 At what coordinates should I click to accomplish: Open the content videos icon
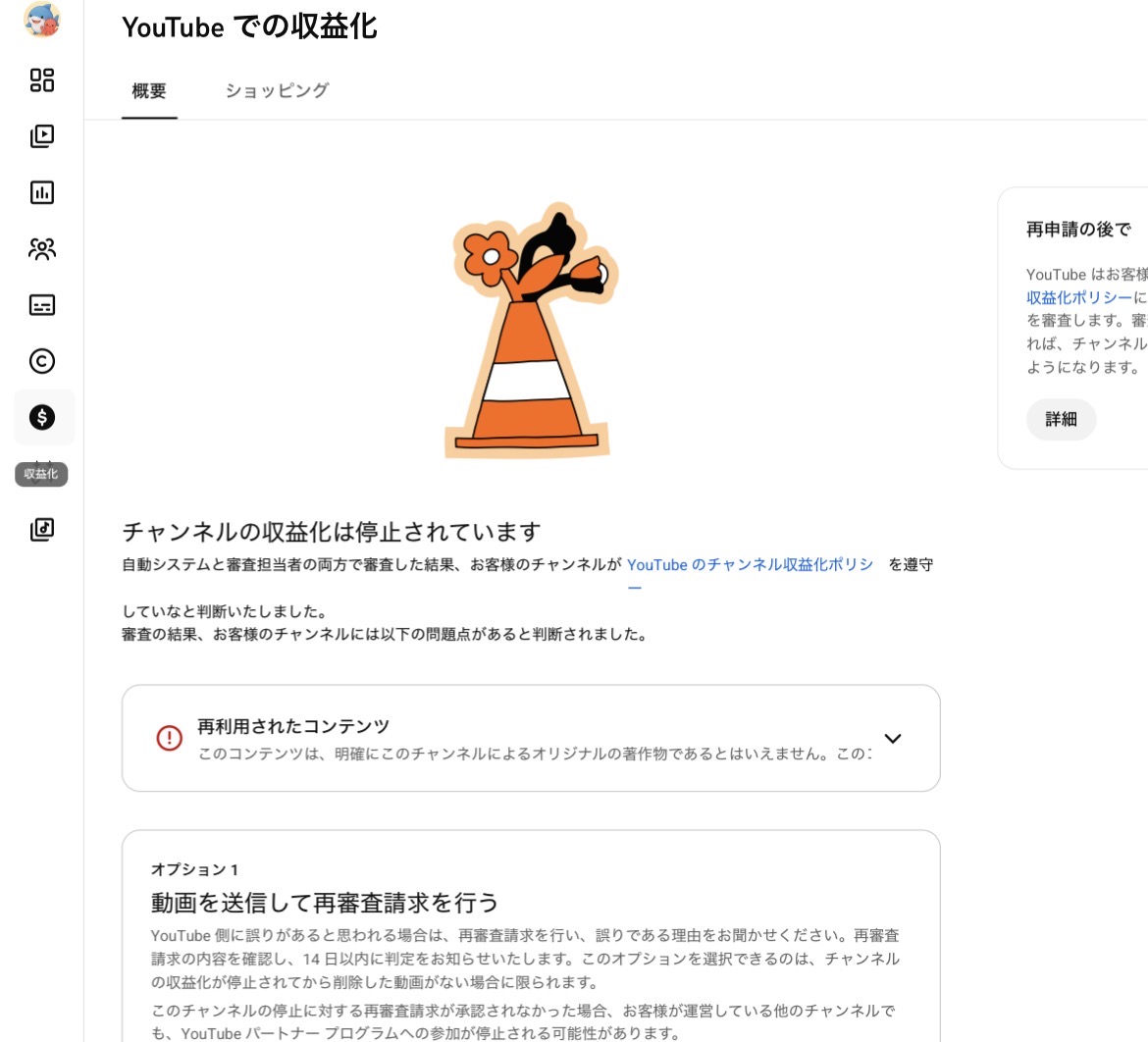pos(42,136)
